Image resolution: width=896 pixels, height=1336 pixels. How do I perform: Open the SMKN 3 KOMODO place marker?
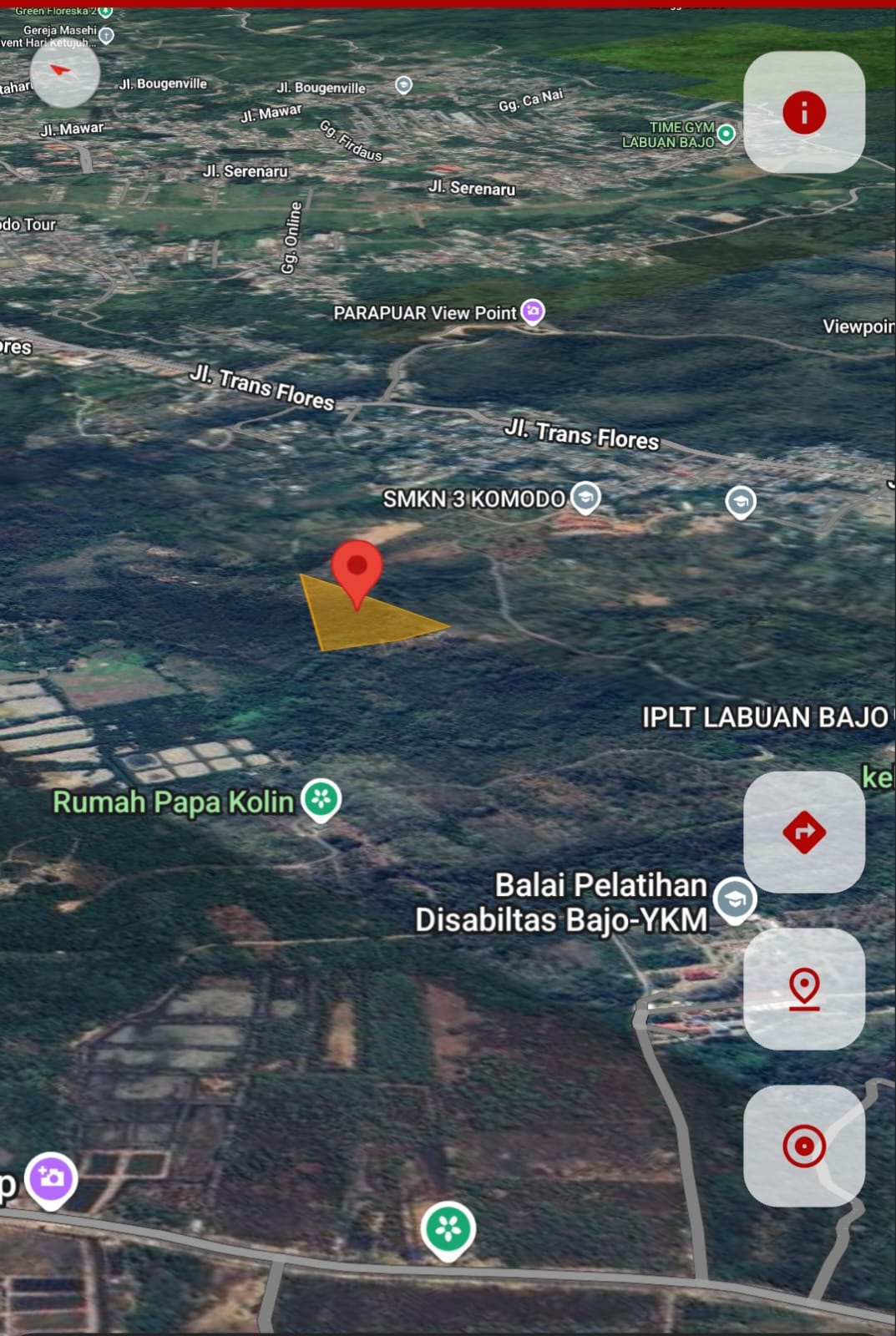(585, 497)
